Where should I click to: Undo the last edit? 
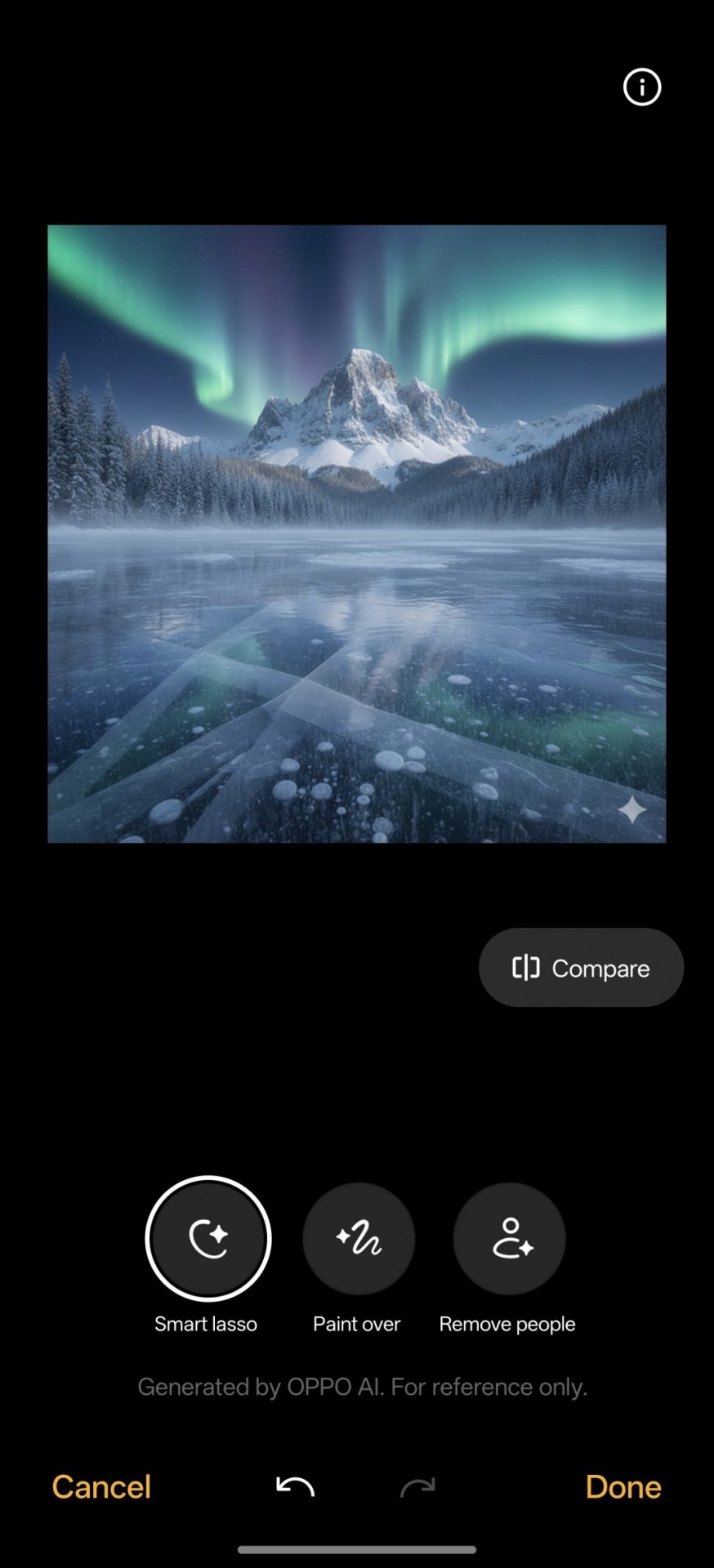coord(295,1487)
